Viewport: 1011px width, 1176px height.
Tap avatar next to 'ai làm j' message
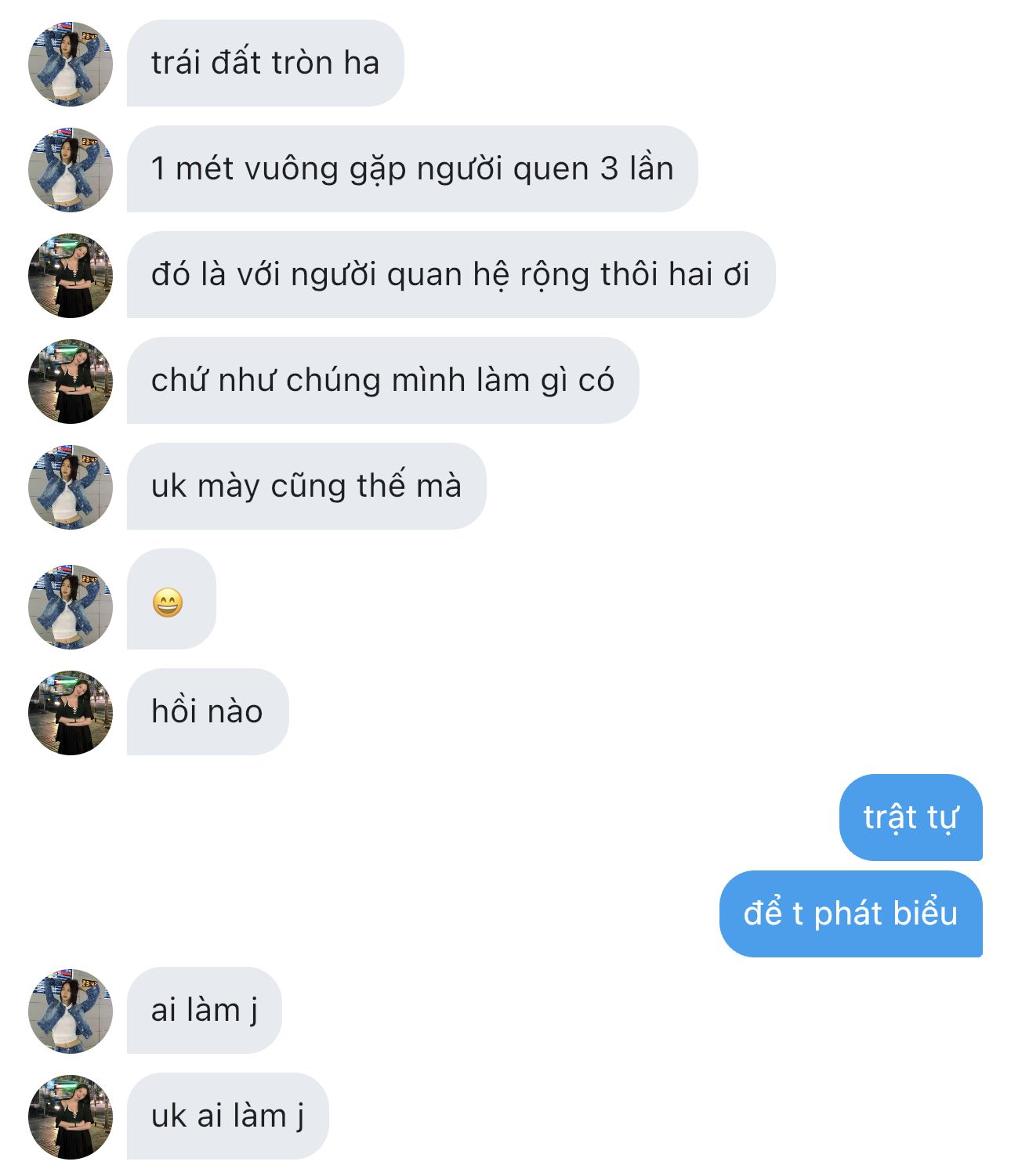pos(70,1011)
